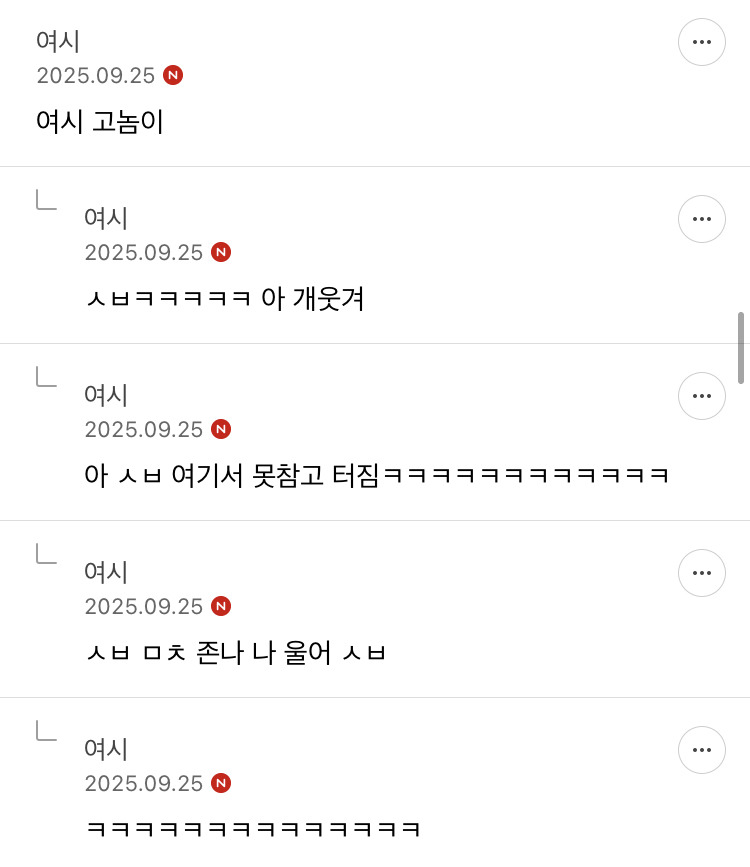Open more options for reply "아 개웃겨"
Image resolution: width=750 pixels, height=867 pixels.
tap(701, 219)
